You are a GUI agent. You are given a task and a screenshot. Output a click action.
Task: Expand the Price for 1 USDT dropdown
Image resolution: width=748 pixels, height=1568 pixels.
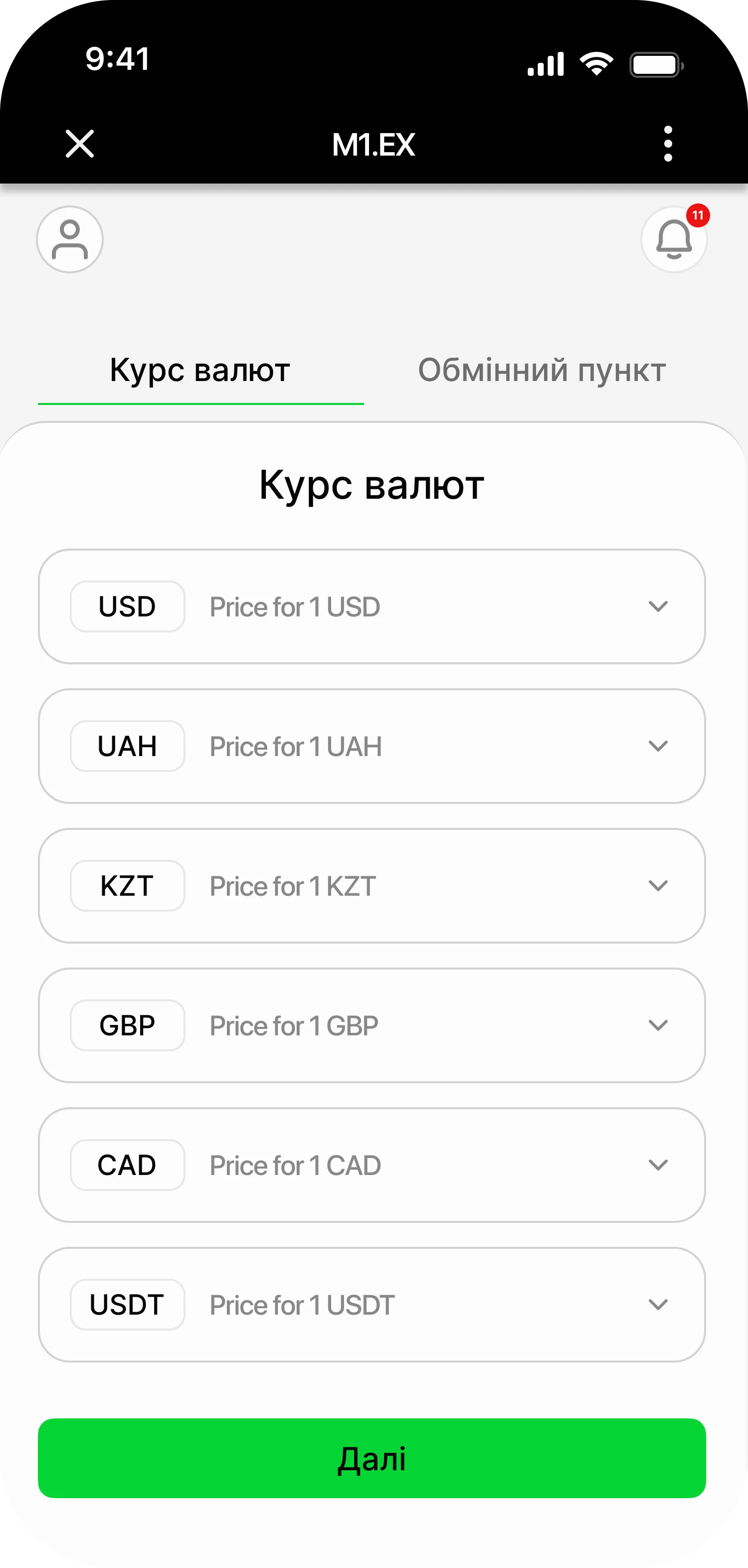pos(658,1304)
